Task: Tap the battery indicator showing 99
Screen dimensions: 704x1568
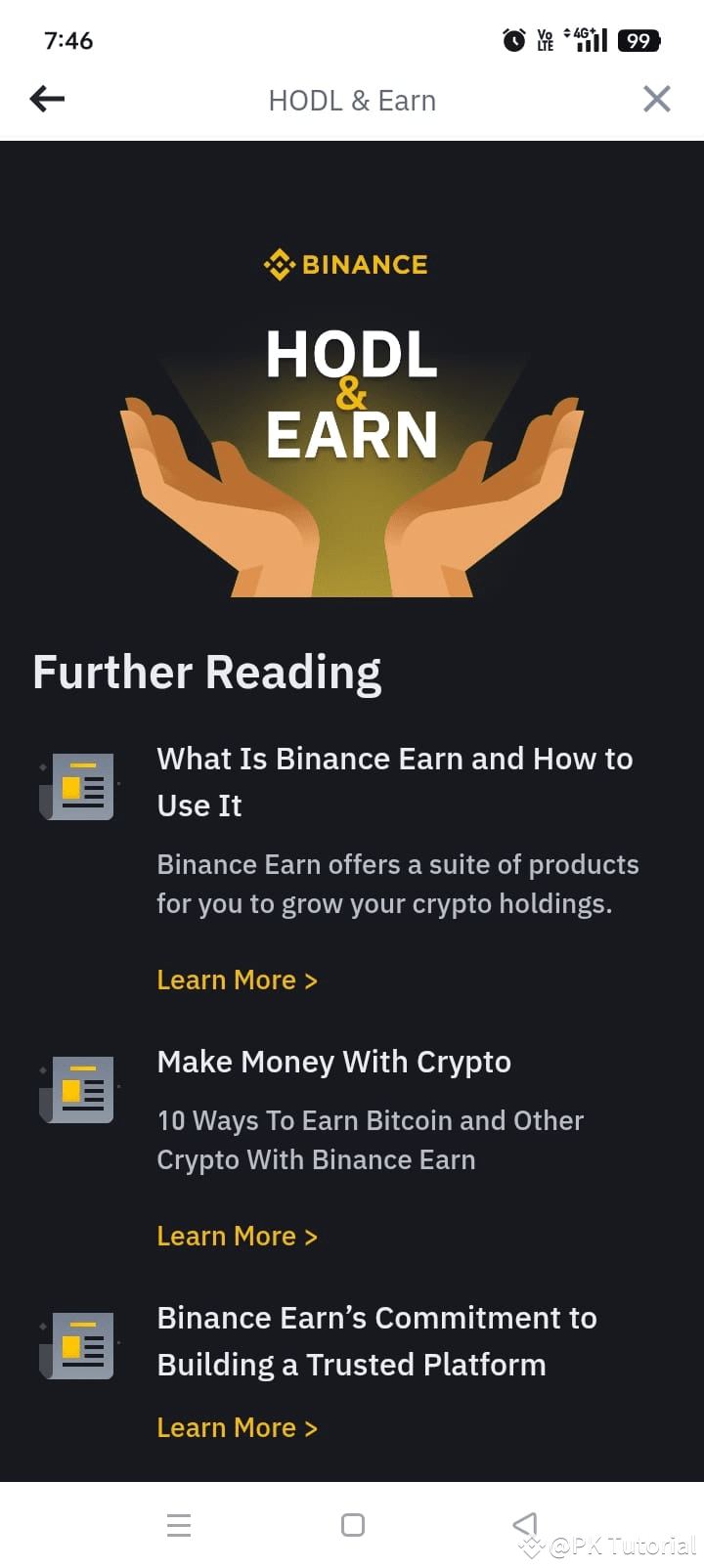Action: point(638,39)
